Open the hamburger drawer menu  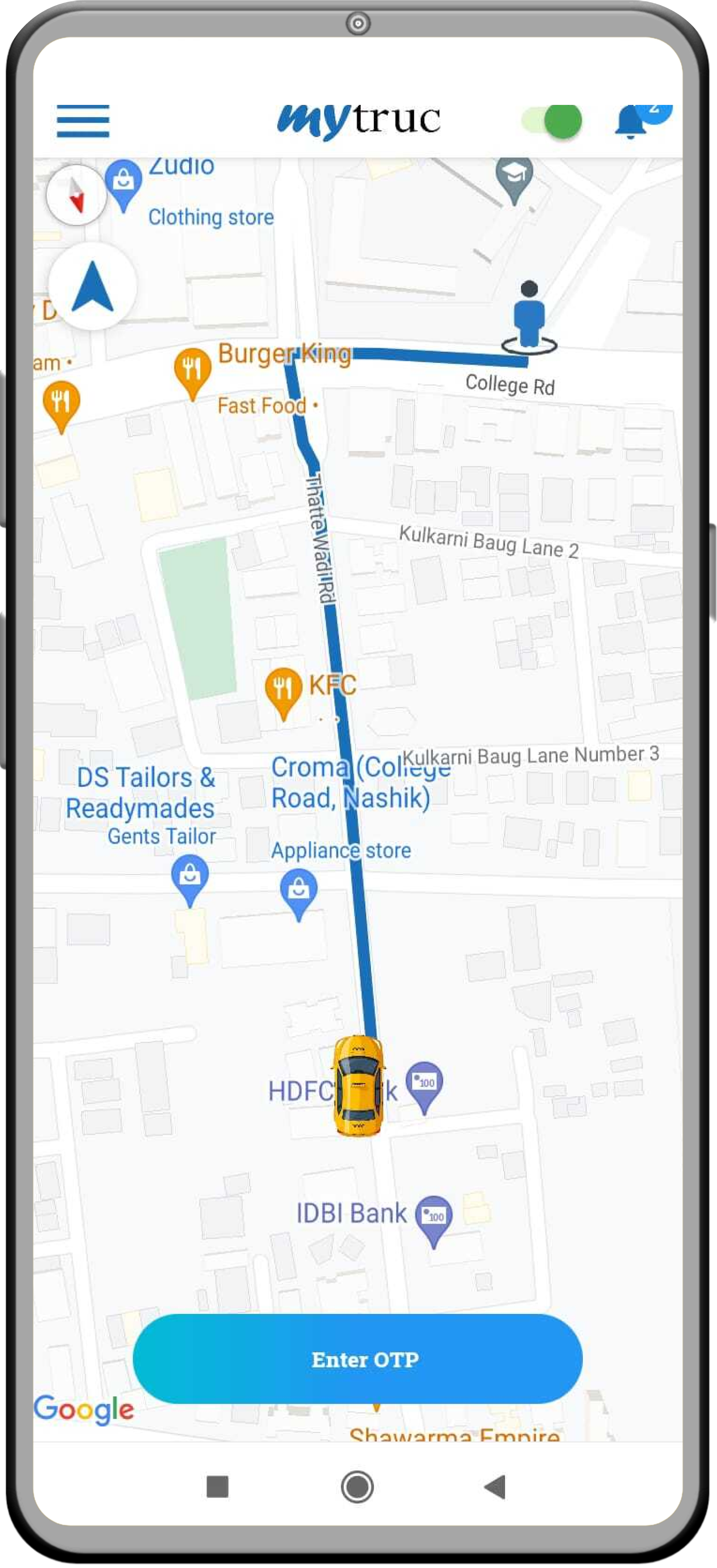click(83, 120)
